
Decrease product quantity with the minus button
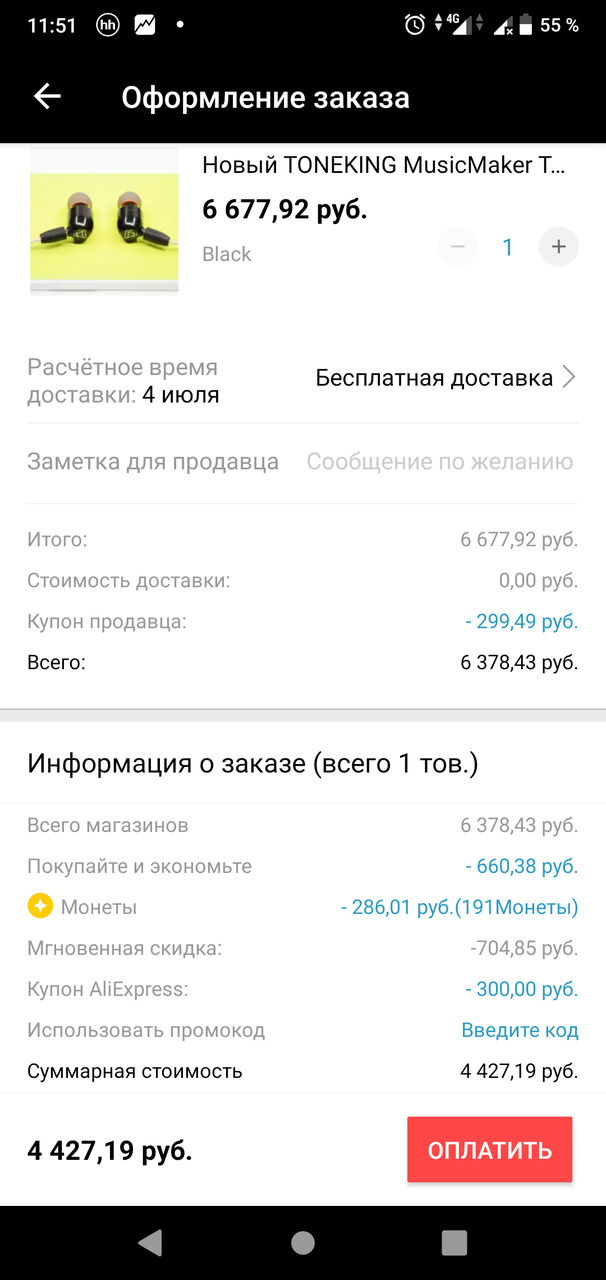[x=458, y=247]
